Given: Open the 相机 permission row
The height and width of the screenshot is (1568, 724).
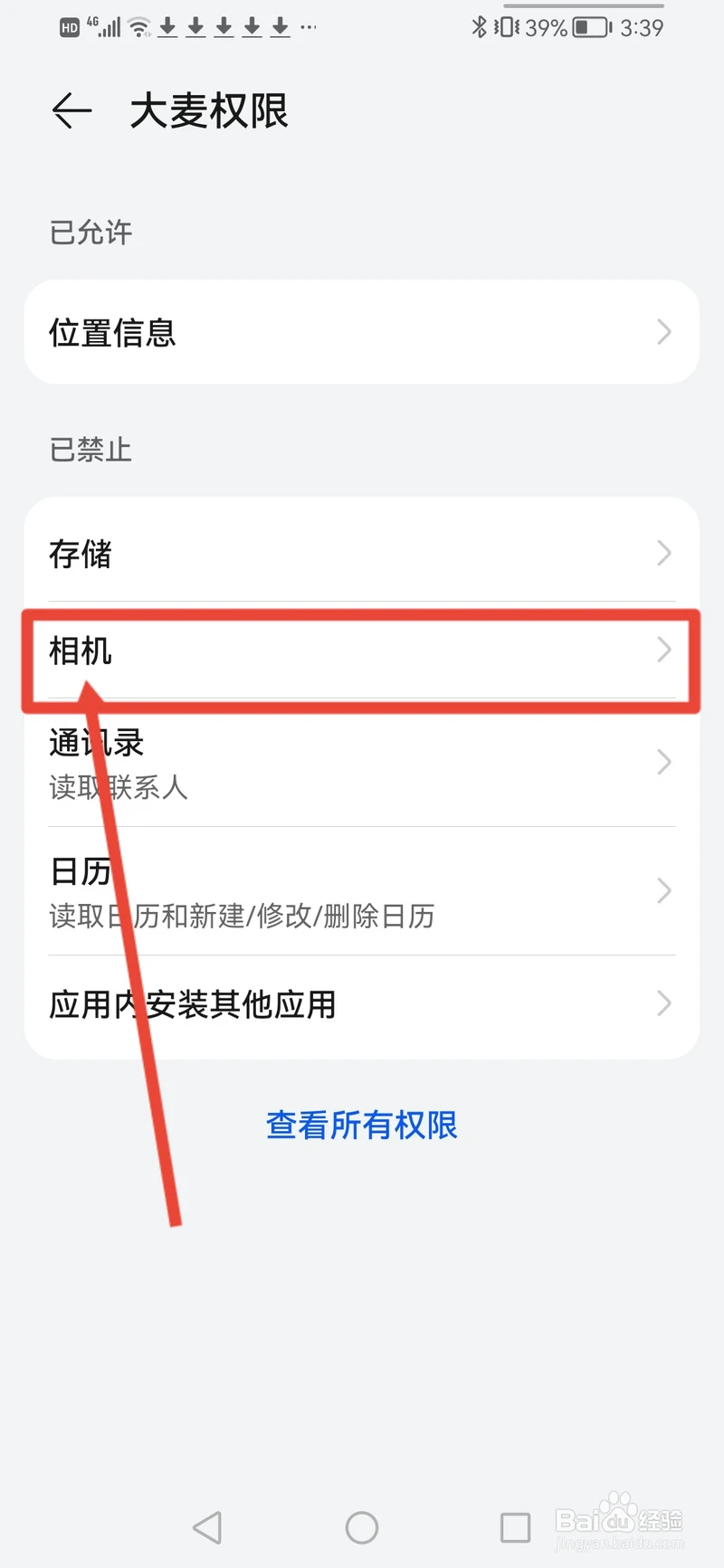Looking at the screenshot, I should pos(362,651).
